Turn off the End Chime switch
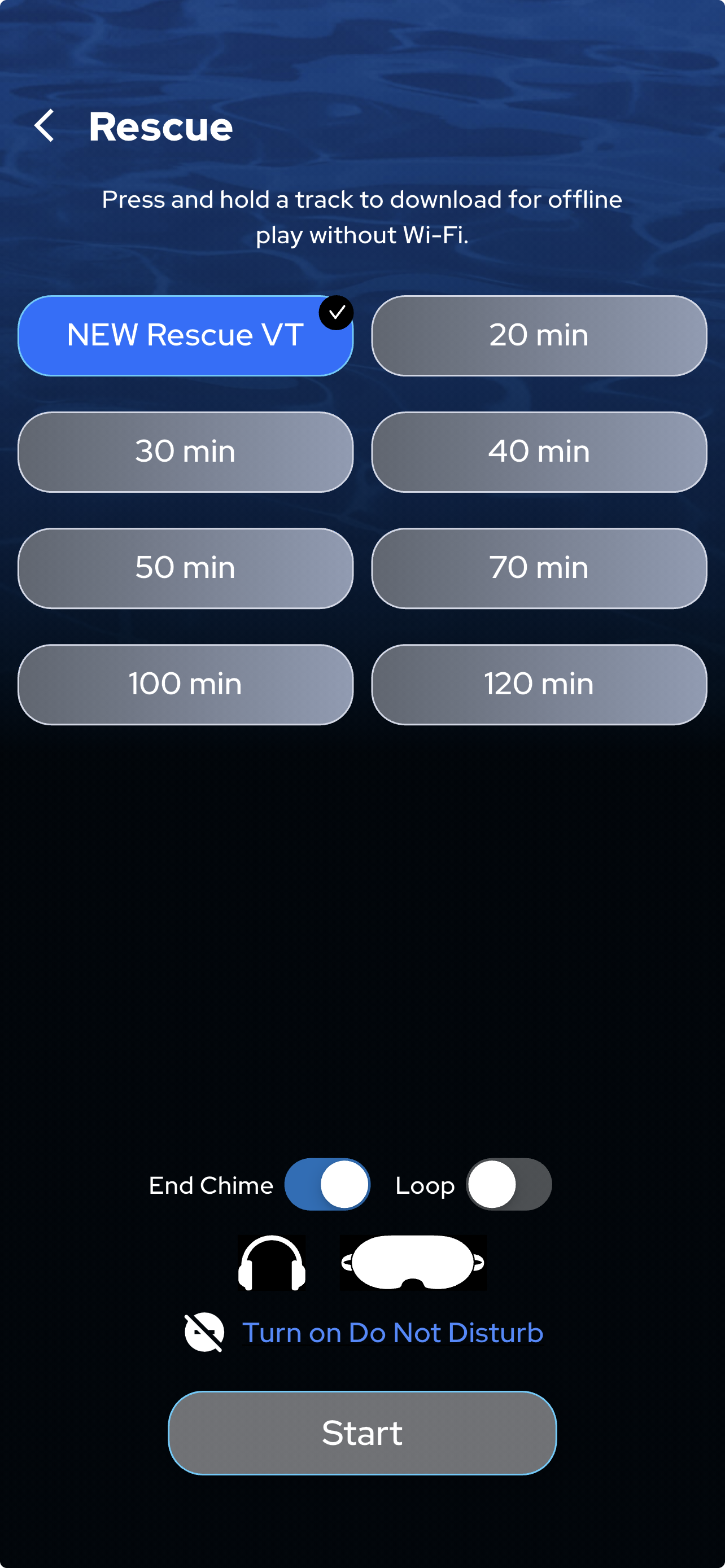This screenshot has width=725, height=1568. tap(327, 1184)
